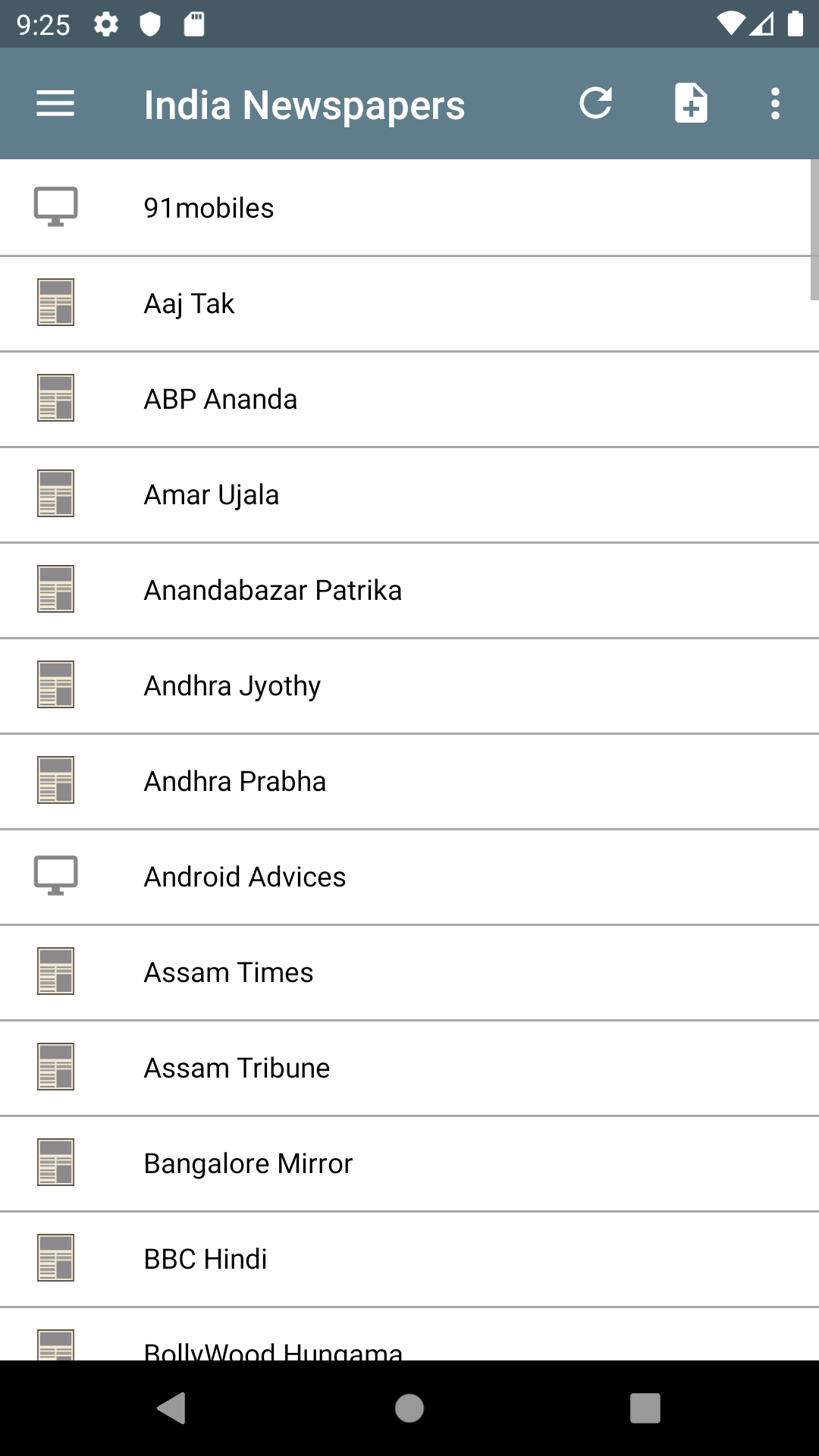
Task: Open Andhra Jyothy news source
Action: point(409,686)
